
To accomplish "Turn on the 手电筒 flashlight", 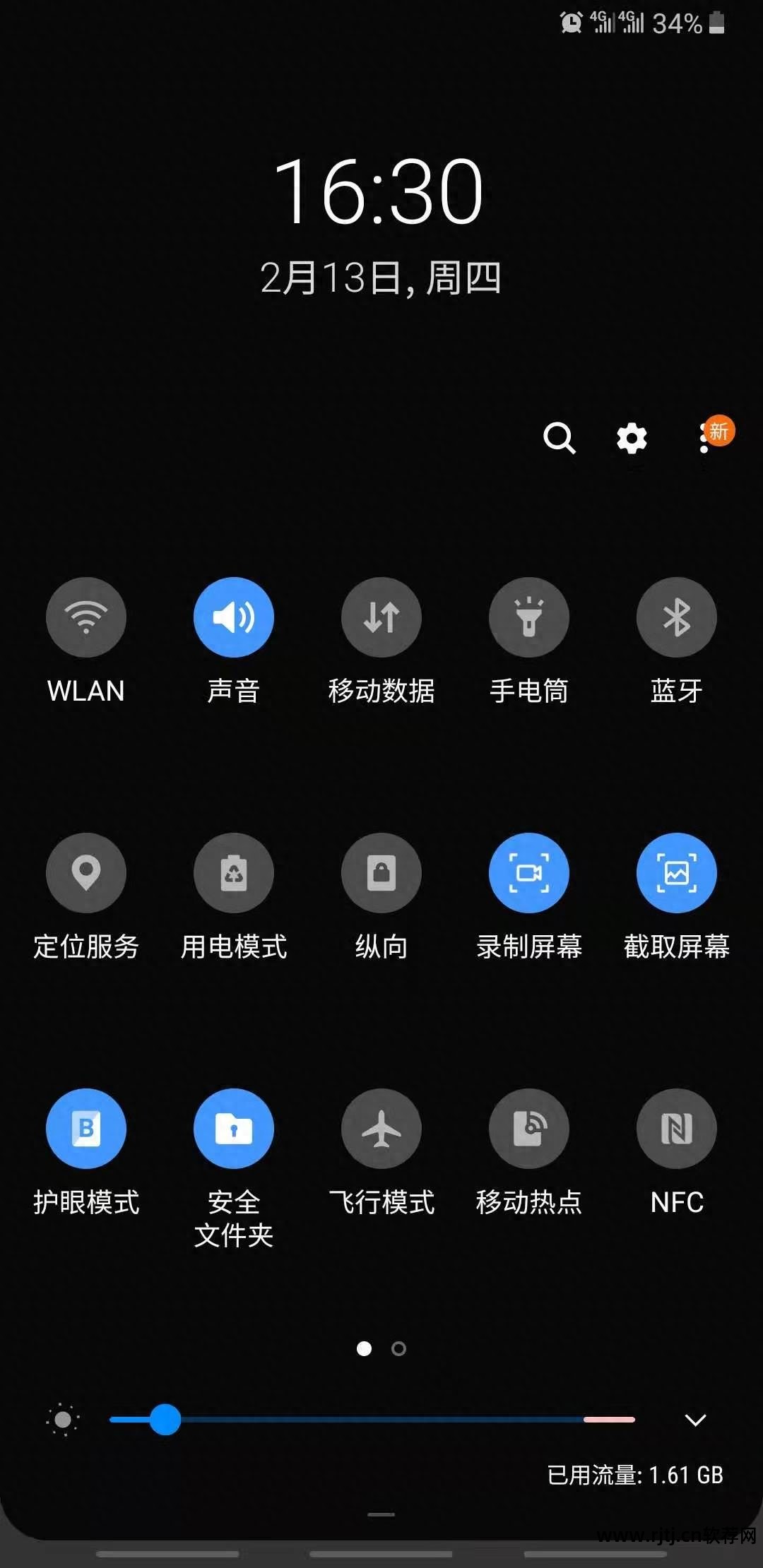I will (x=529, y=617).
